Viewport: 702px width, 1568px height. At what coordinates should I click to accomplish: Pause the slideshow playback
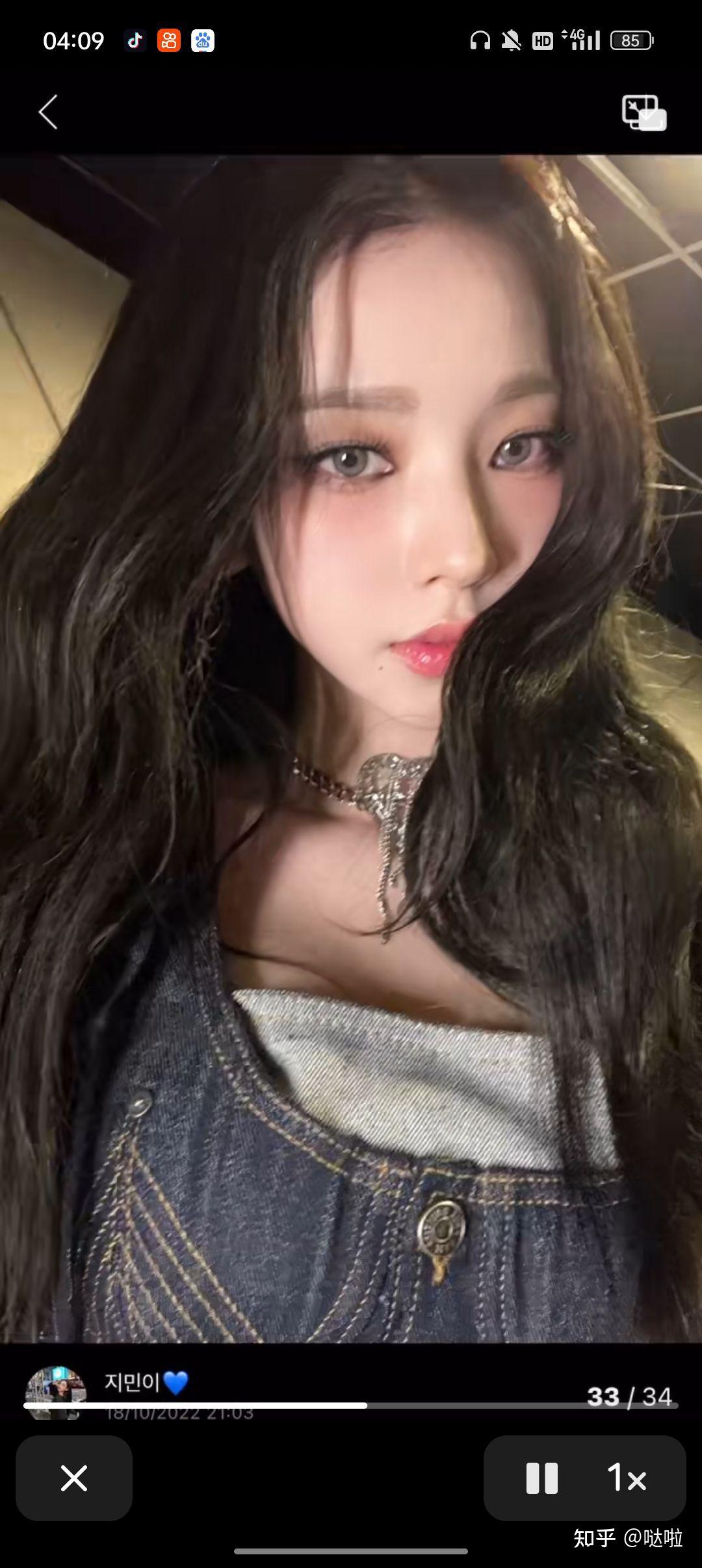(x=542, y=1478)
